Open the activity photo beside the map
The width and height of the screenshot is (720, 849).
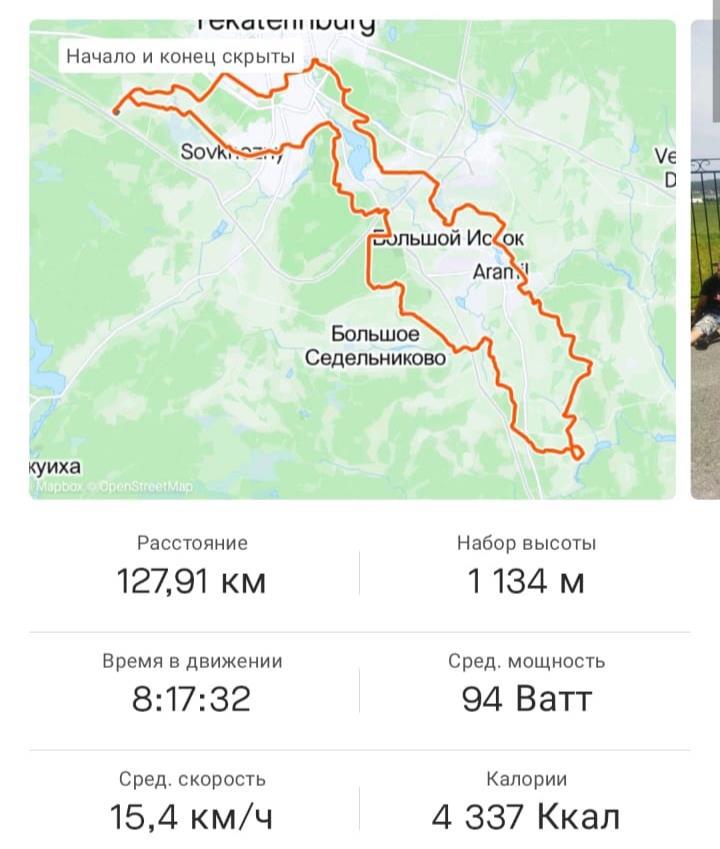[x=706, y=260]
